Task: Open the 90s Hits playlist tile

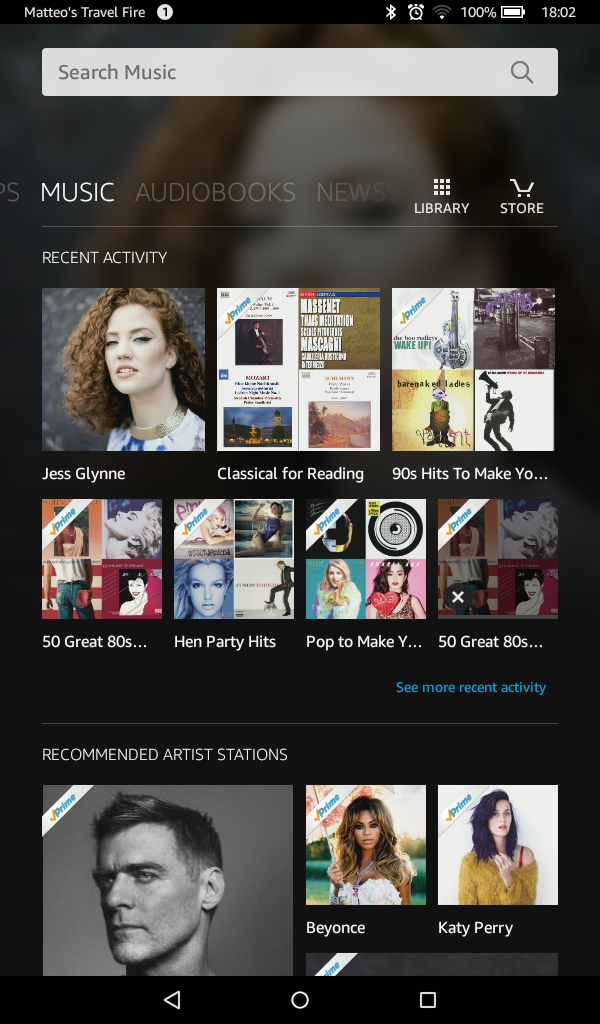Action: (x=473, y=370)
